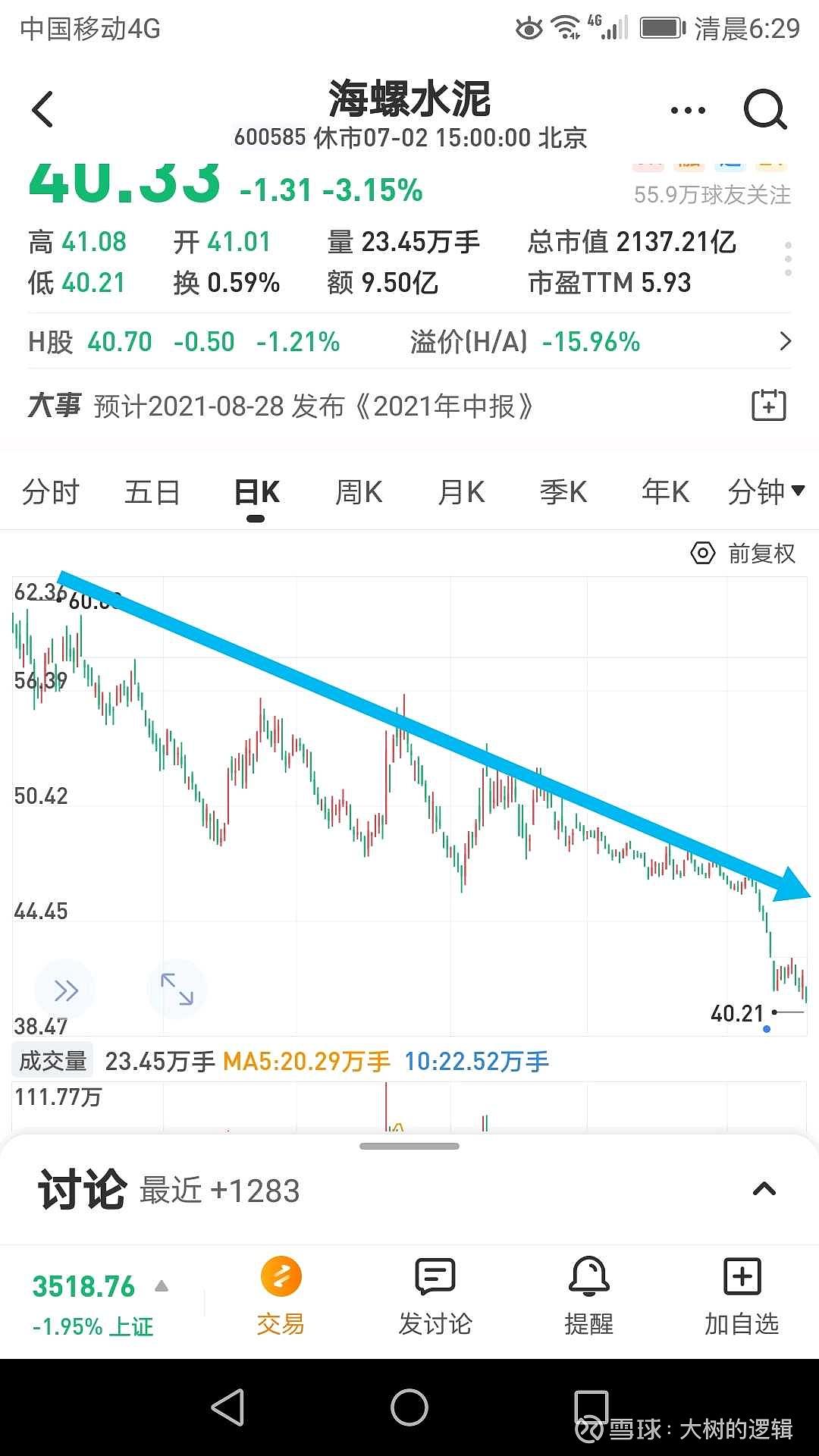Go back using the top-left arrow
Viewport: 819px width, 1456px height.
coord(43,109)
